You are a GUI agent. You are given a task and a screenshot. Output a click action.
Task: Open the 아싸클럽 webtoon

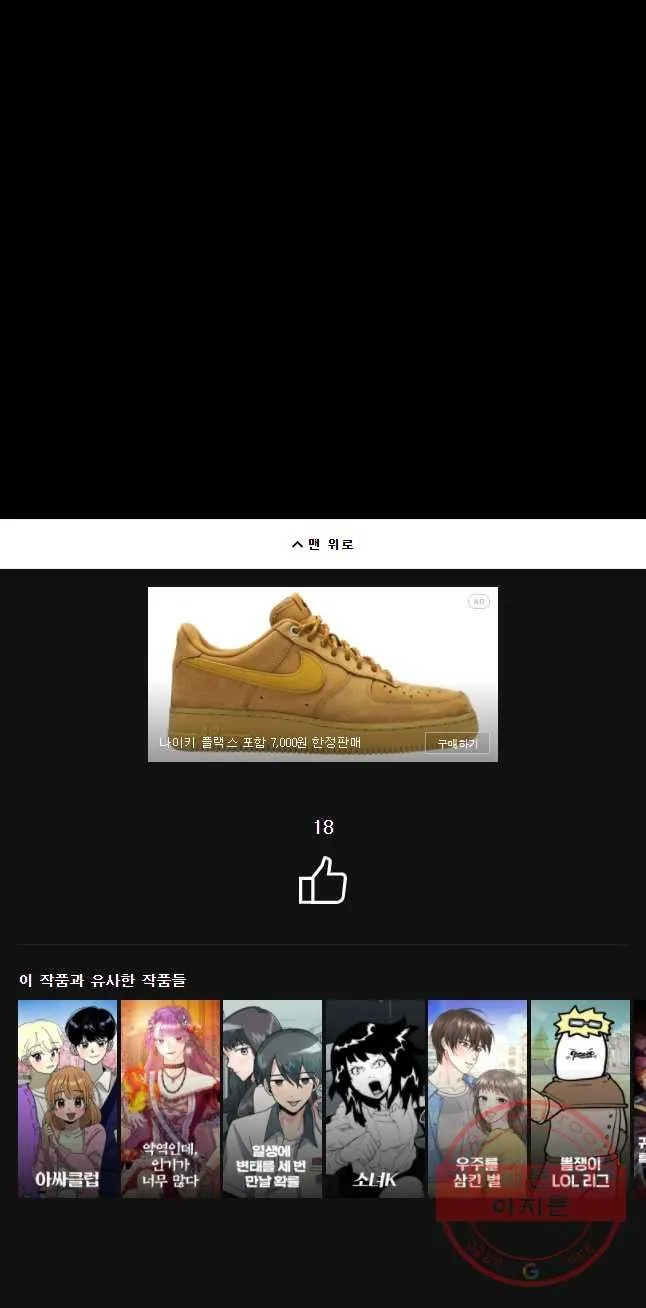[68, 1098]
